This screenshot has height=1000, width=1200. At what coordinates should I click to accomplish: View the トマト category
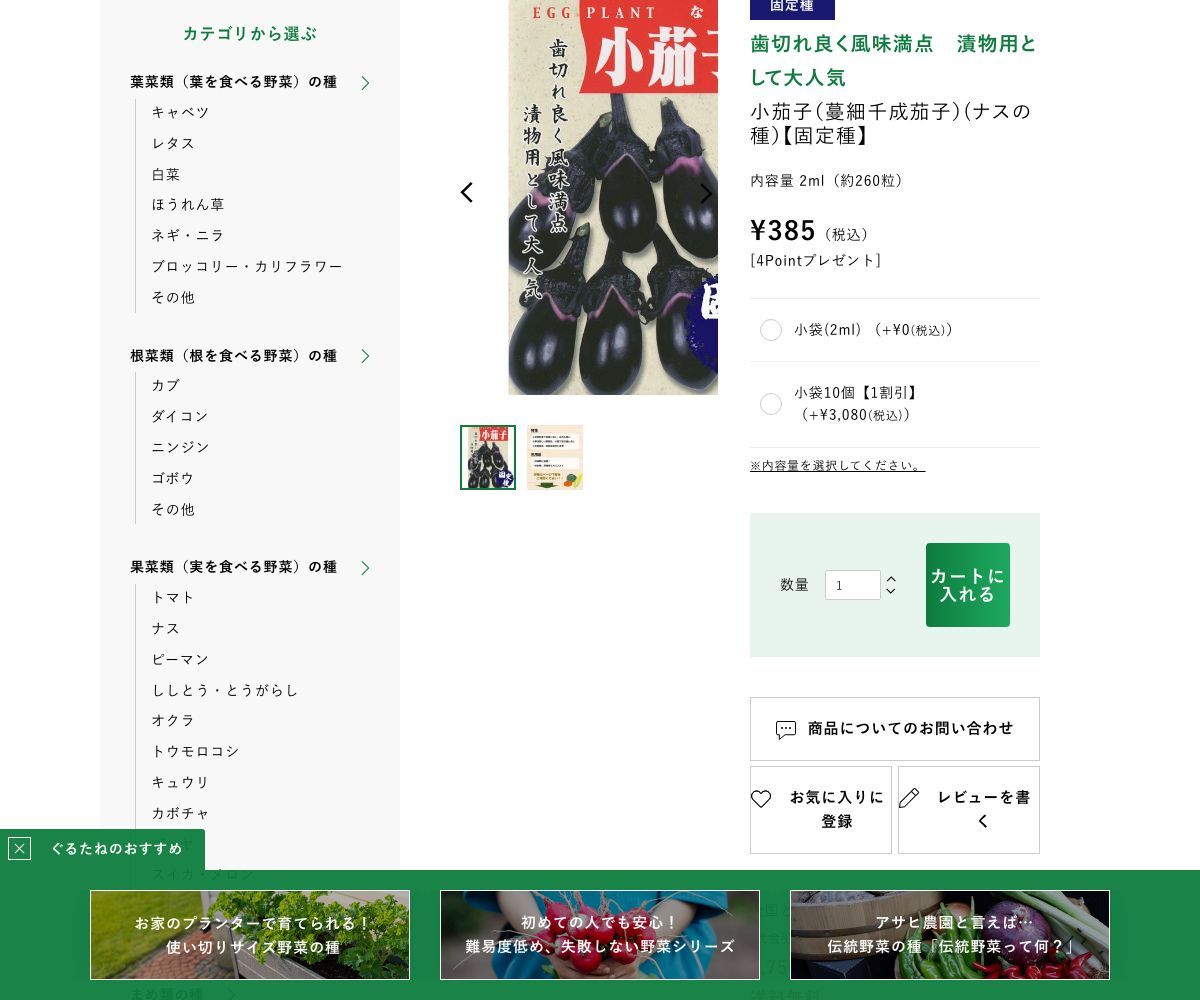tap(173, 597)
